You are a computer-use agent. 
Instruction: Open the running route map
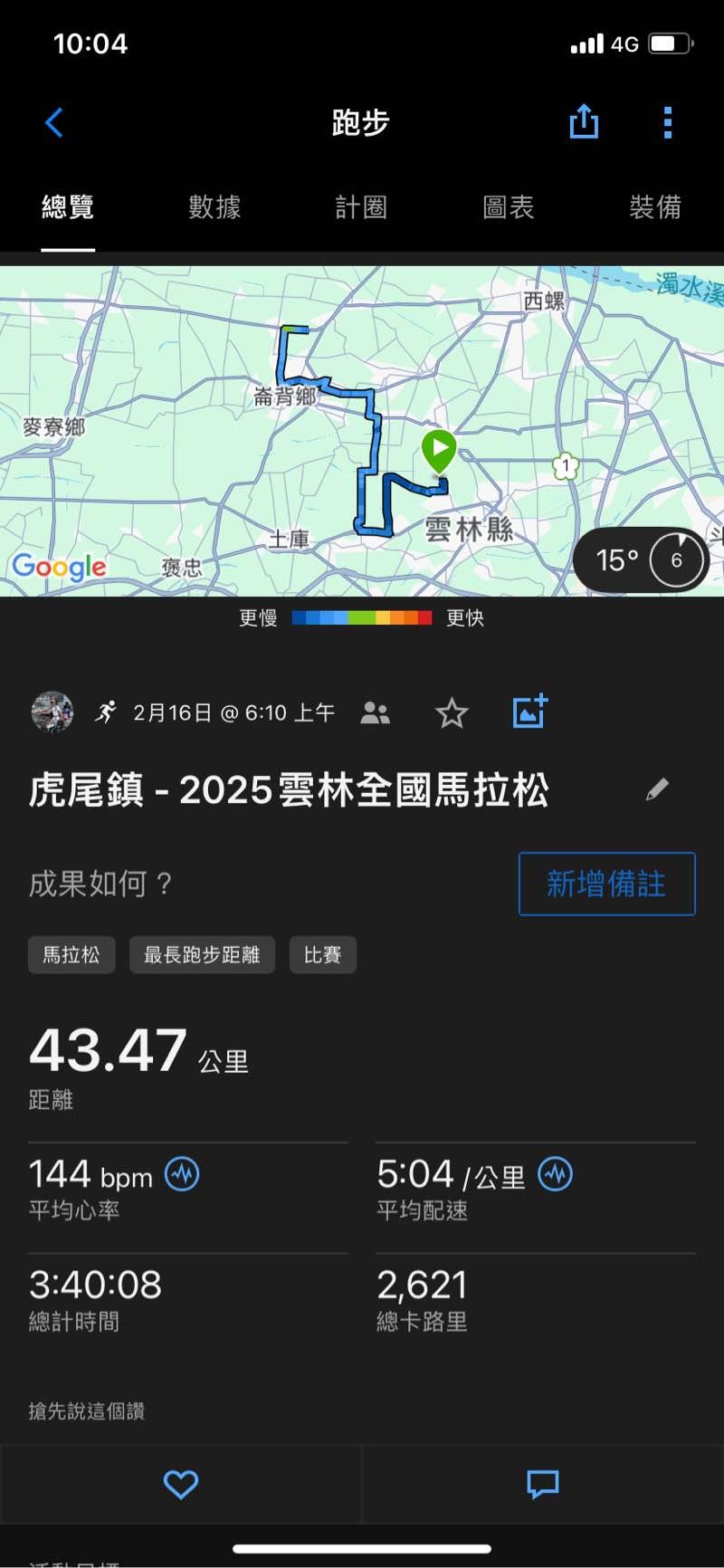271,435
